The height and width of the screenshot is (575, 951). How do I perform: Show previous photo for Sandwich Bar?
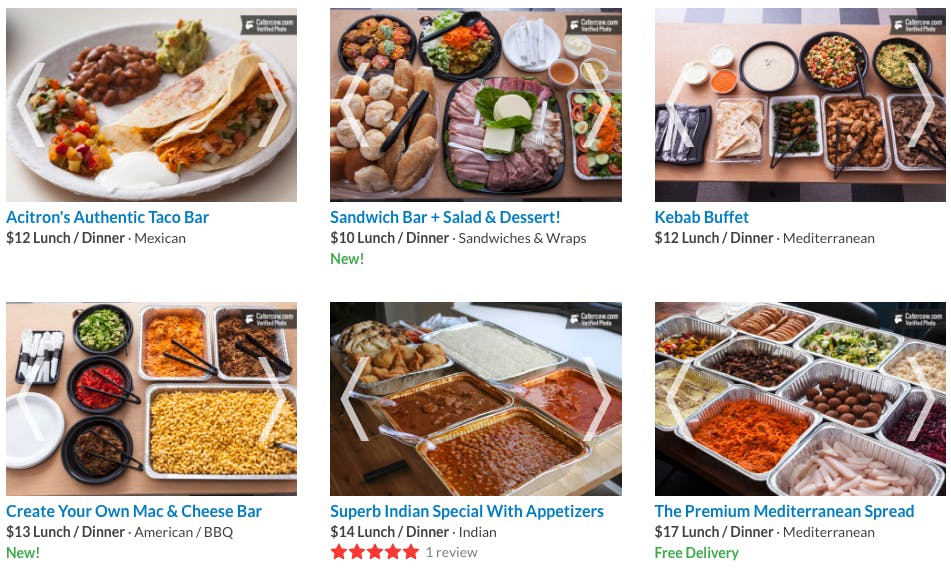coord(355,105)
